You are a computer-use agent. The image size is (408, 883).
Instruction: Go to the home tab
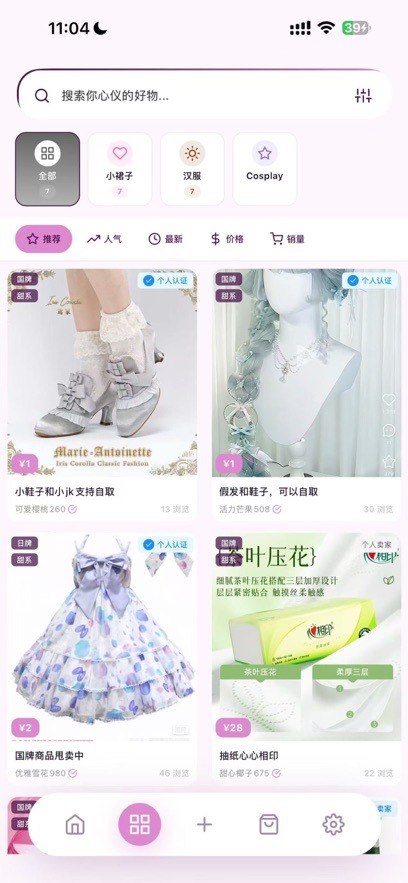point(75,824)
